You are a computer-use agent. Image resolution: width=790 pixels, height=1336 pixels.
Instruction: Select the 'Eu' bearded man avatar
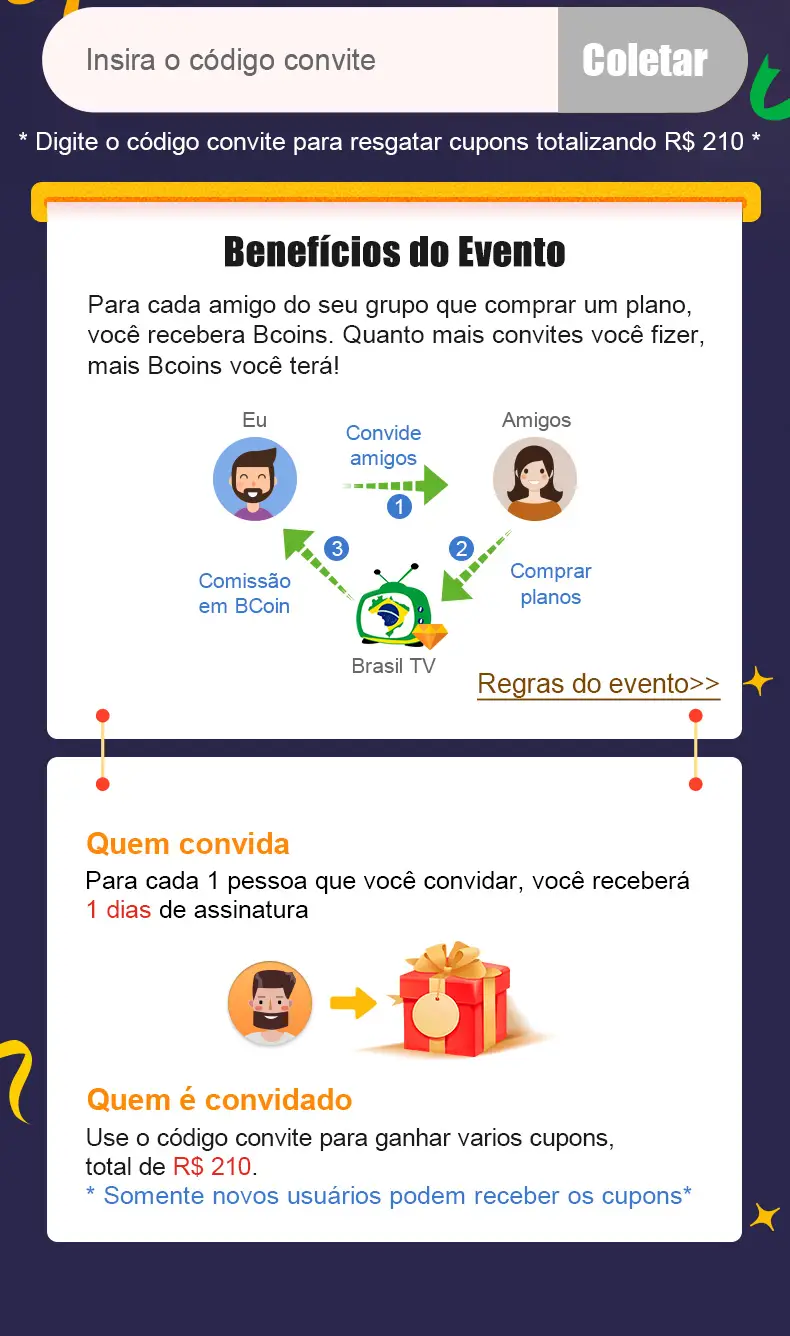tap(254, 478)
